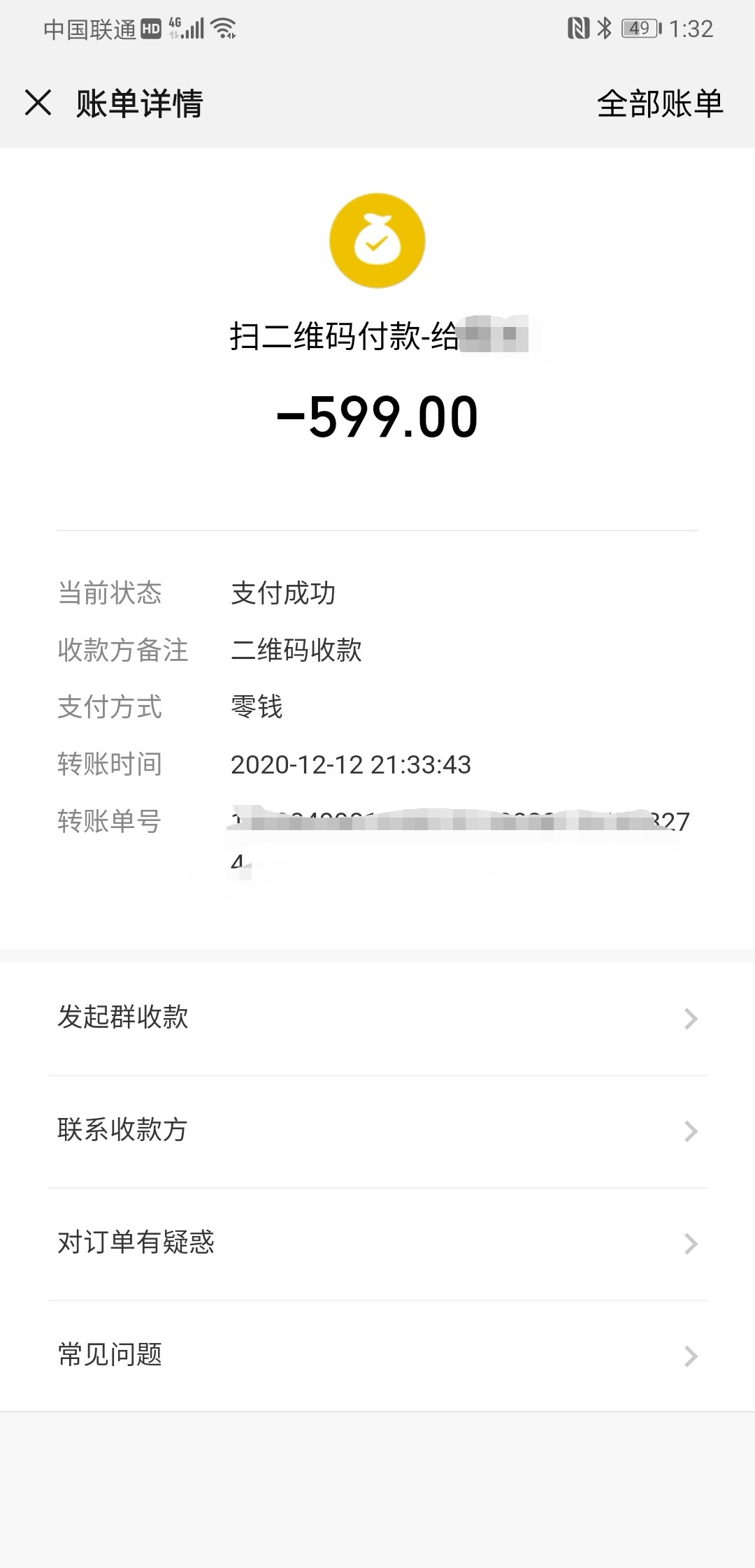Select the -599.00 payment amount
Screen dimensions: 755x1568
click(x=377, y=418)
